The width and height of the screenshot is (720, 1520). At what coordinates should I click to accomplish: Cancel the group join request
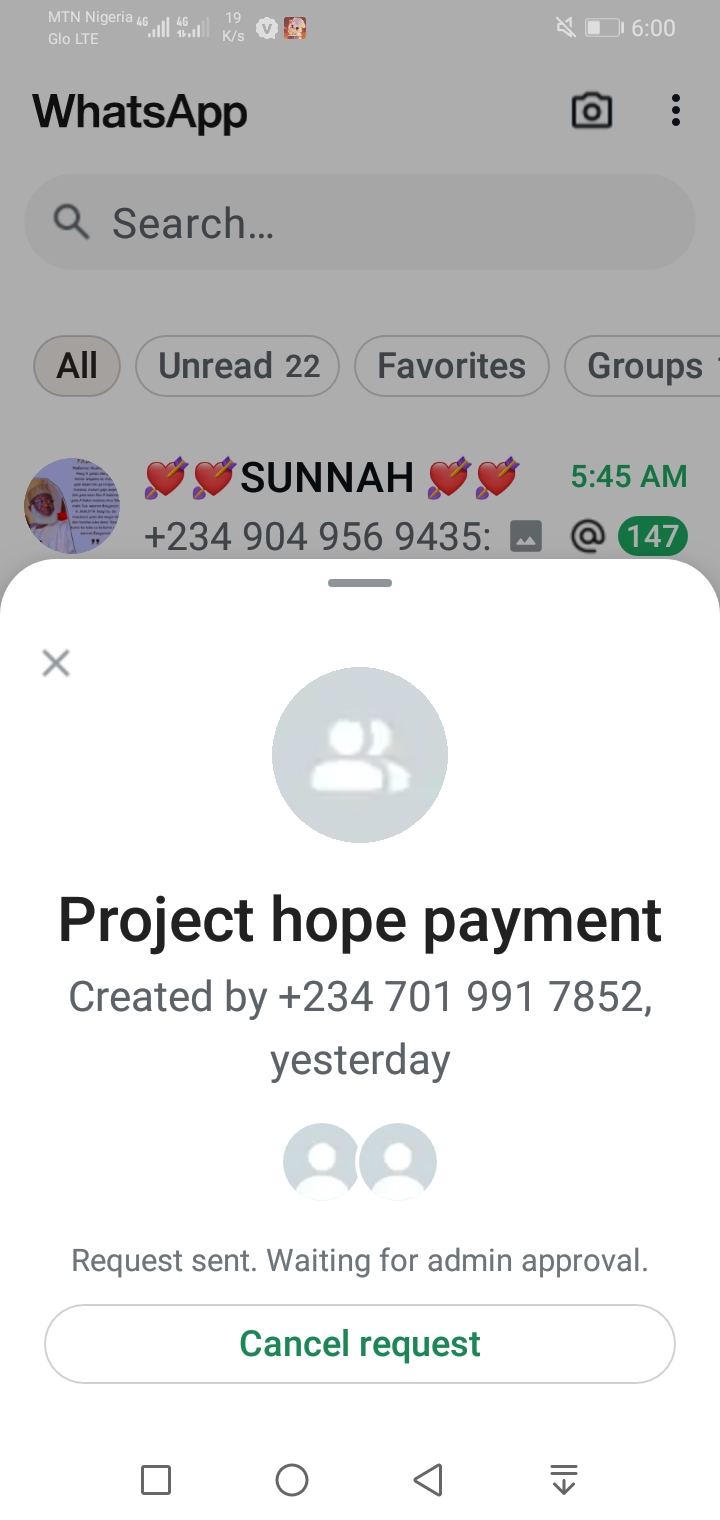pos(360,1343)
